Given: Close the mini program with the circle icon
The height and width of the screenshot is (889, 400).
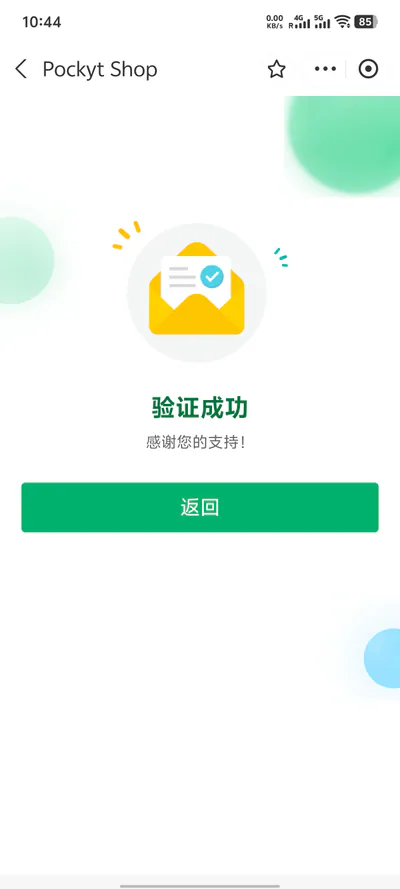Looking at the screenshot, I should 368,69.
